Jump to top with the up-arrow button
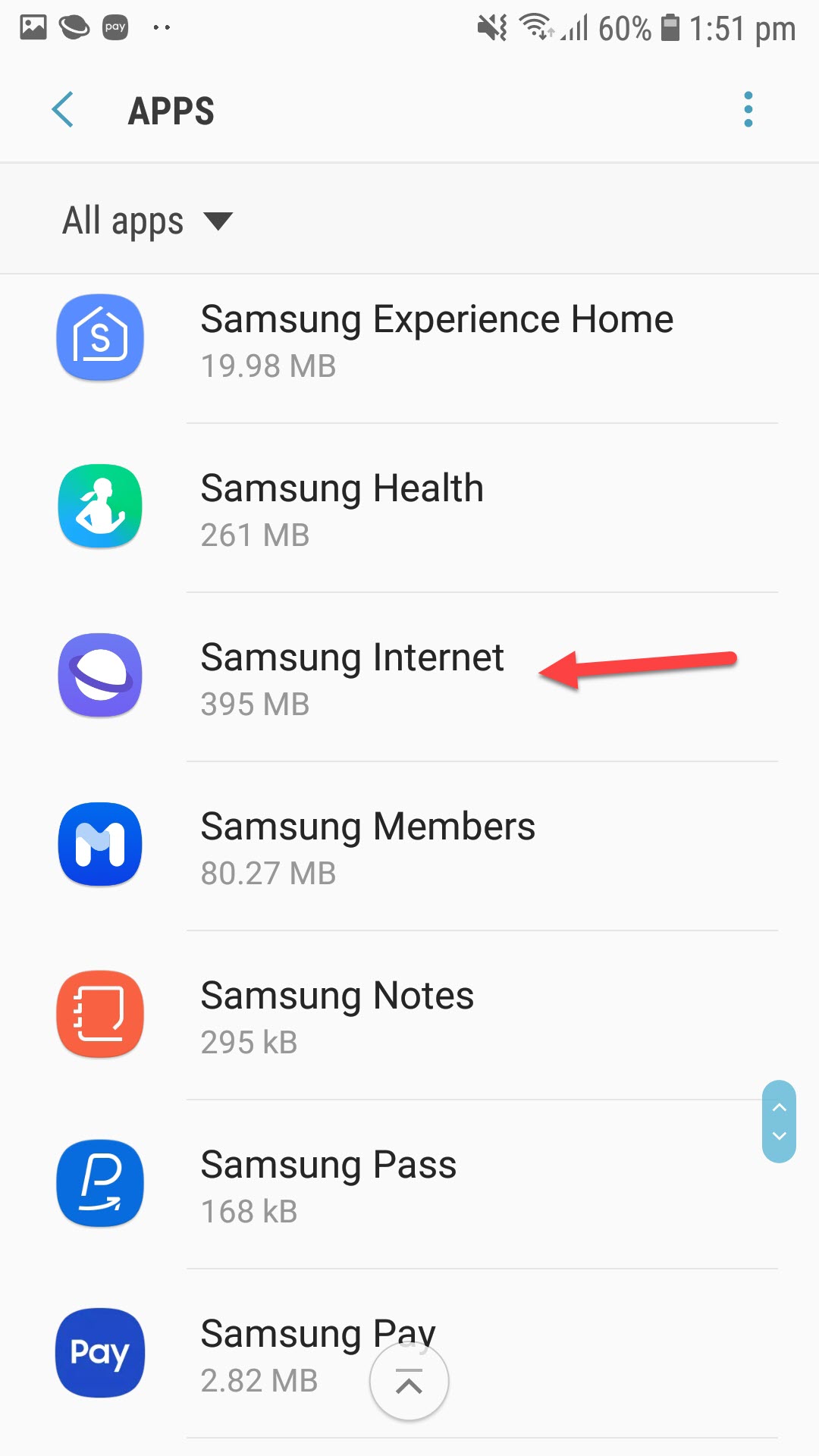Image resolution: width=819 pixels, height=1456 pixels. 409,1382
